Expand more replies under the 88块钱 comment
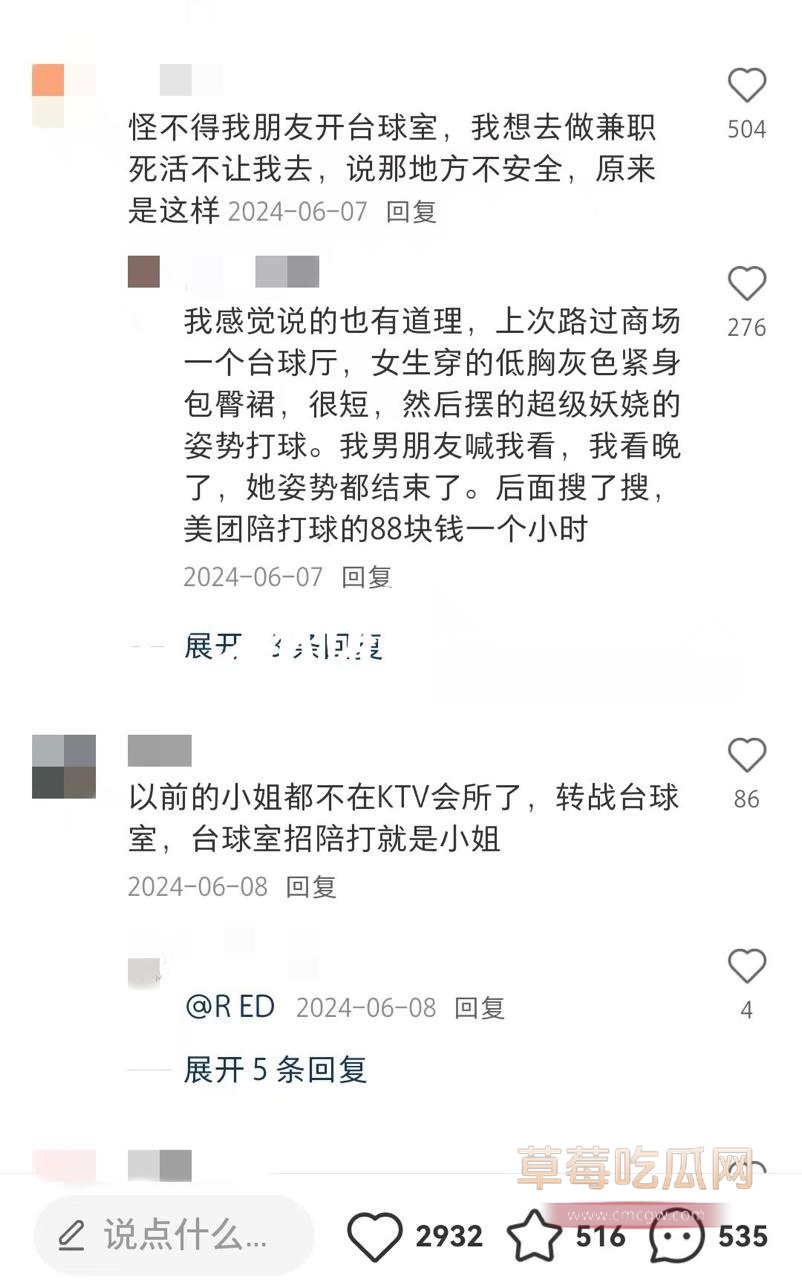The width and height of the screenshot is (802, 1280). [x=283, y=646]
